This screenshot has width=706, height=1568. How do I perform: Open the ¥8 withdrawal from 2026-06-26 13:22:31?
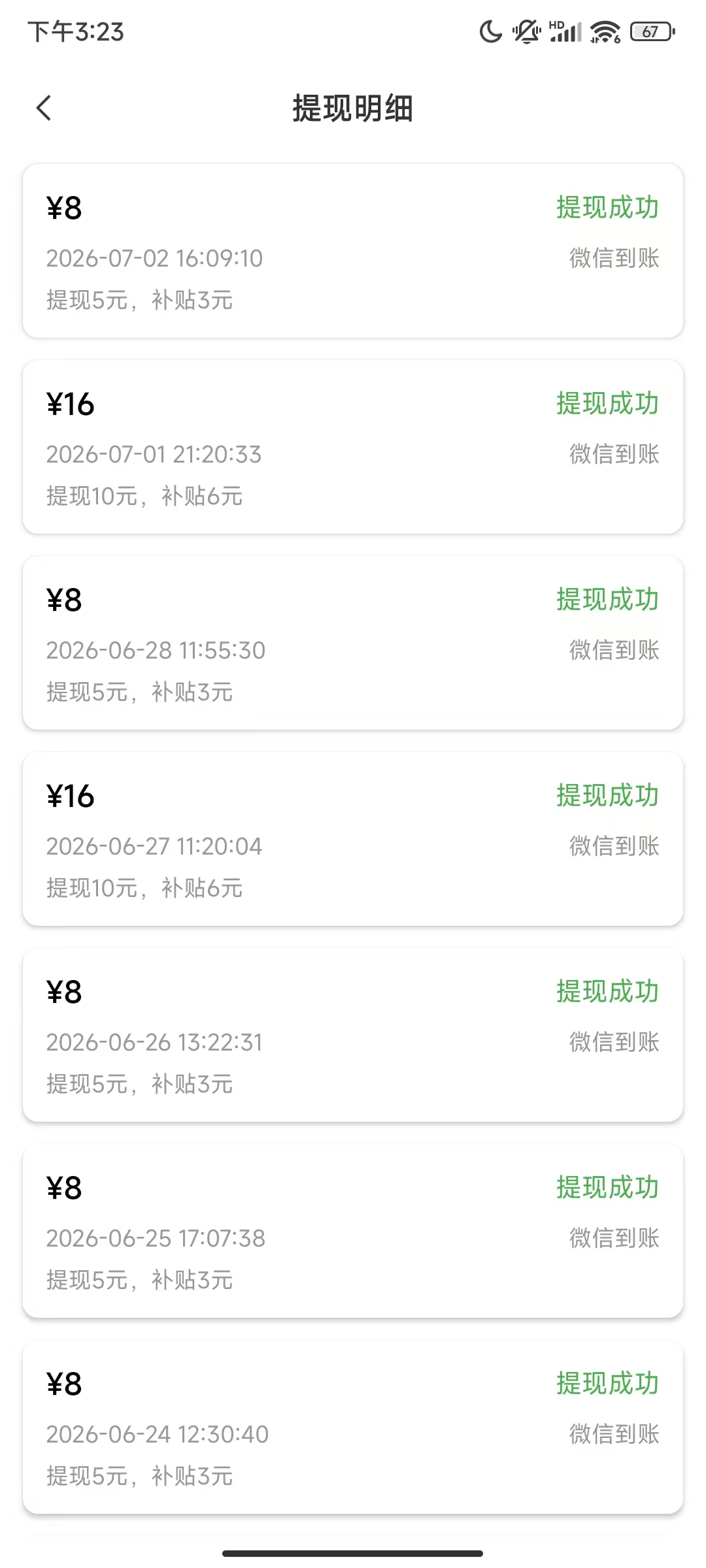353,1035
